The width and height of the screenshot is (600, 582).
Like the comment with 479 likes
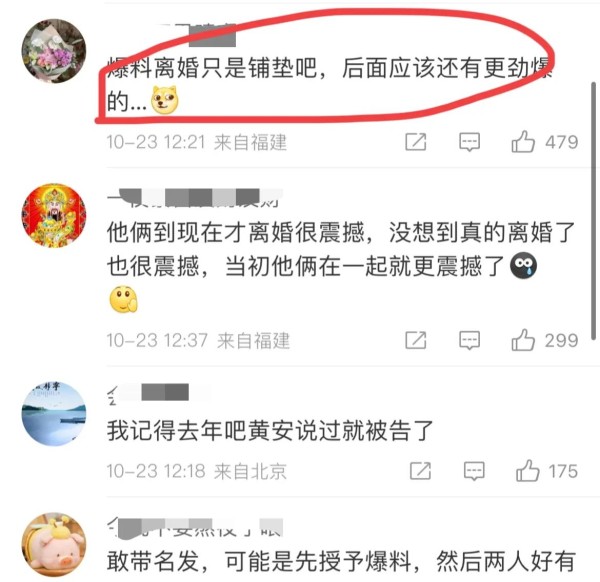(523, 143)
